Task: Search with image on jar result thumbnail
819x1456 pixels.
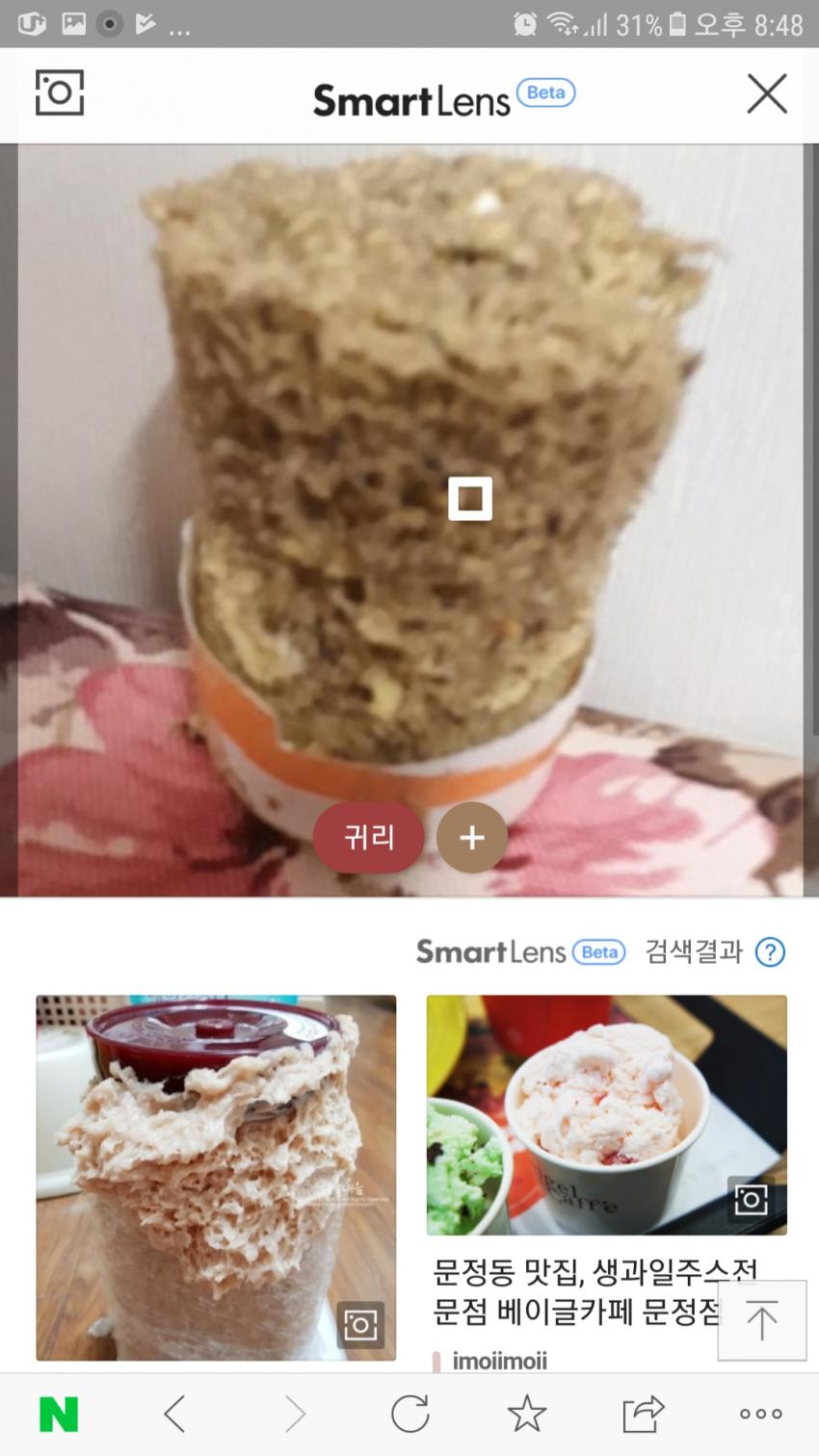Action: point(360,1326)
